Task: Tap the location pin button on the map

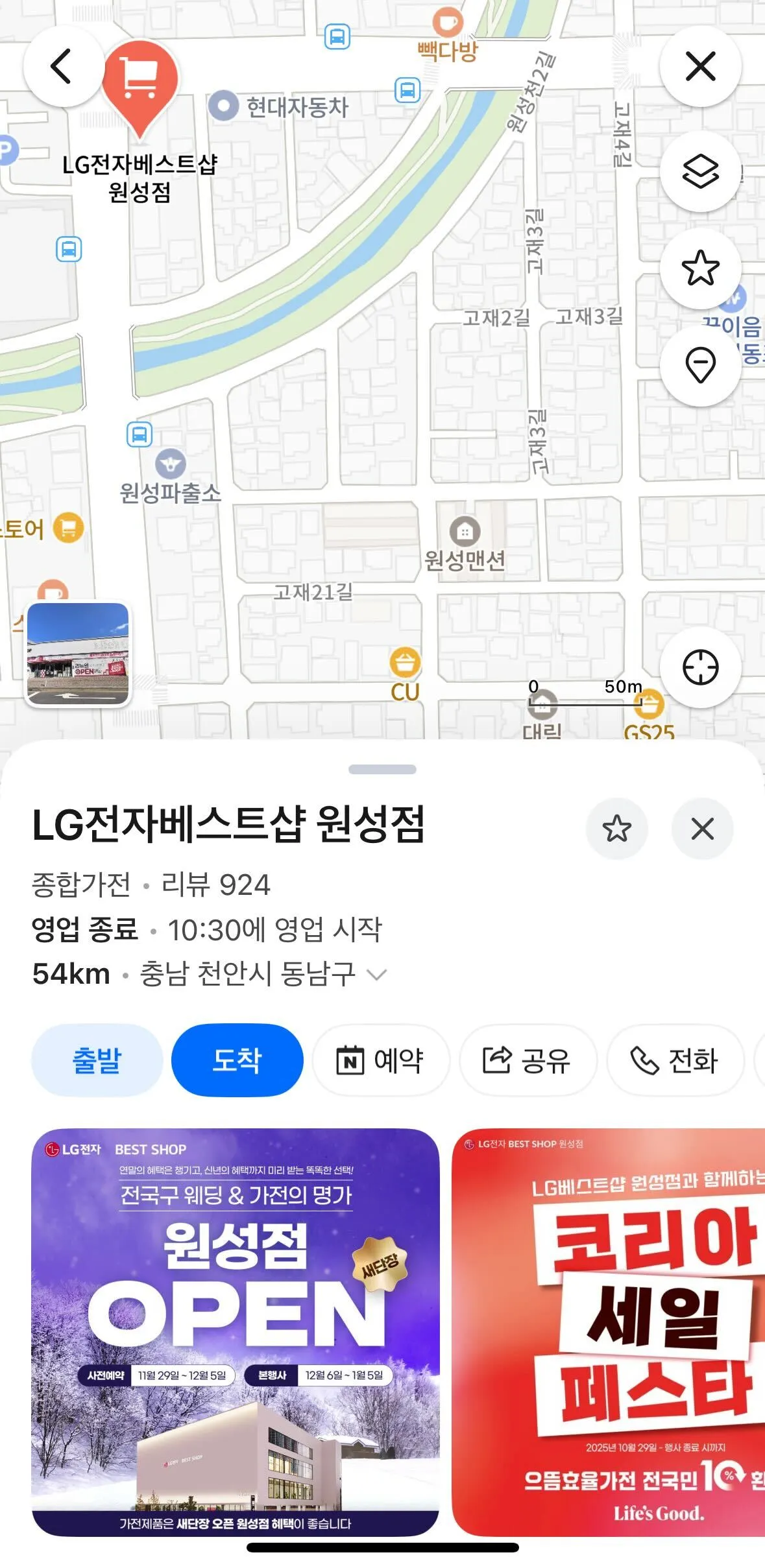Action: point(700,364)
